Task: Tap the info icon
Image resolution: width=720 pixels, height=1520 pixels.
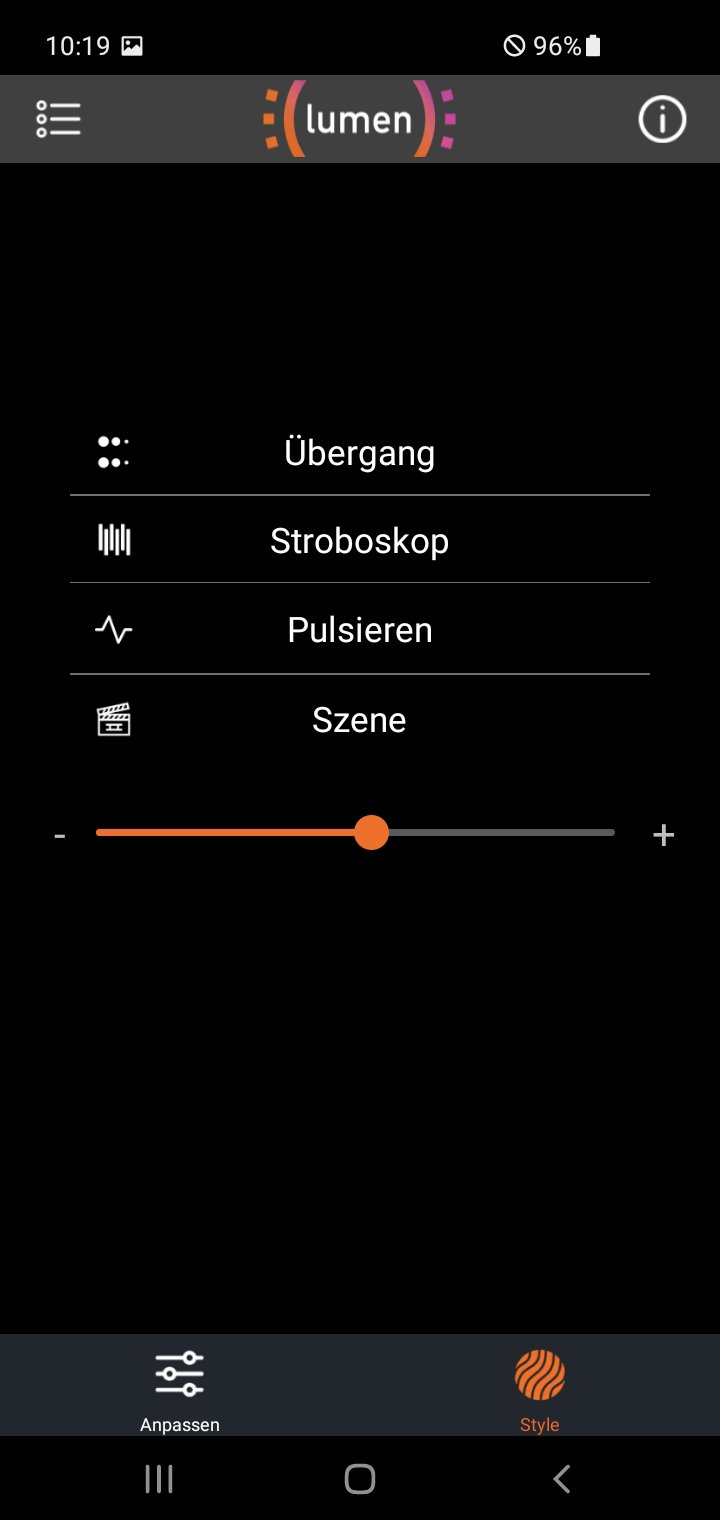Action: (661, 118)
